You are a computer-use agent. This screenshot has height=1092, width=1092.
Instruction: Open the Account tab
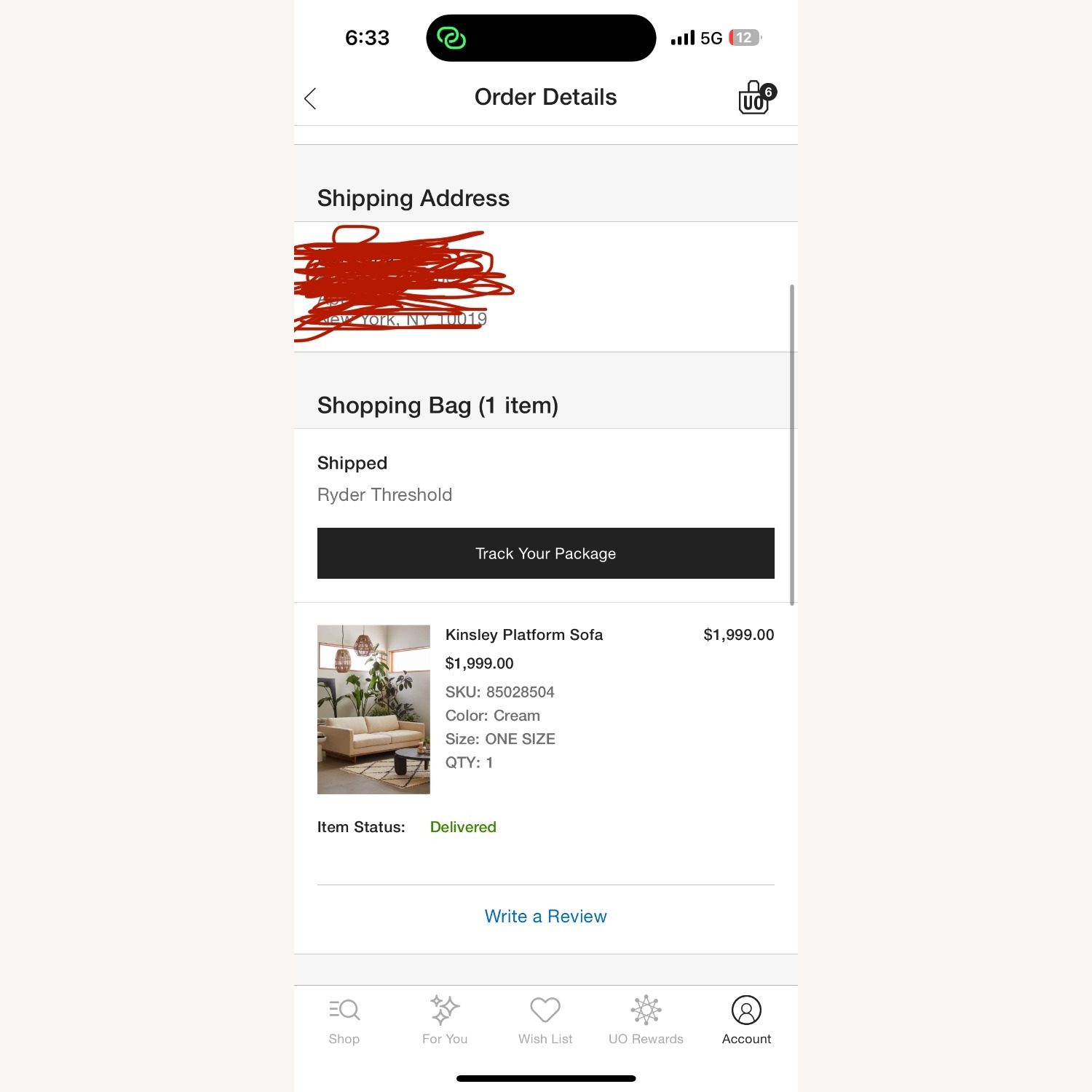point(746,1020)
